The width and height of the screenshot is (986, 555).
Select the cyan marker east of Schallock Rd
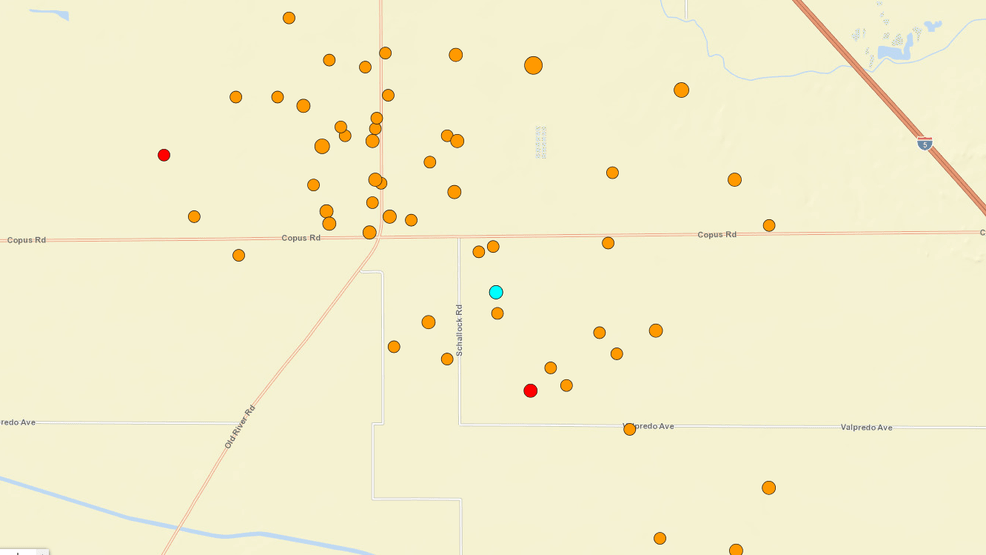496,292
